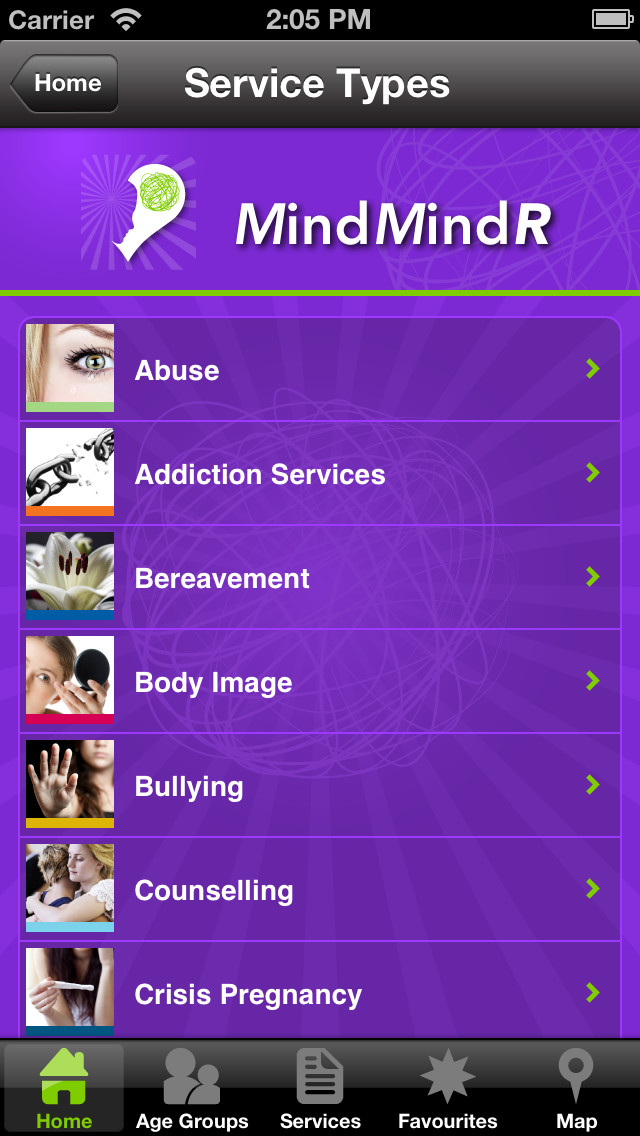Open the Abuse service type
Viewport: 640px width, 1136px height.
320,370
